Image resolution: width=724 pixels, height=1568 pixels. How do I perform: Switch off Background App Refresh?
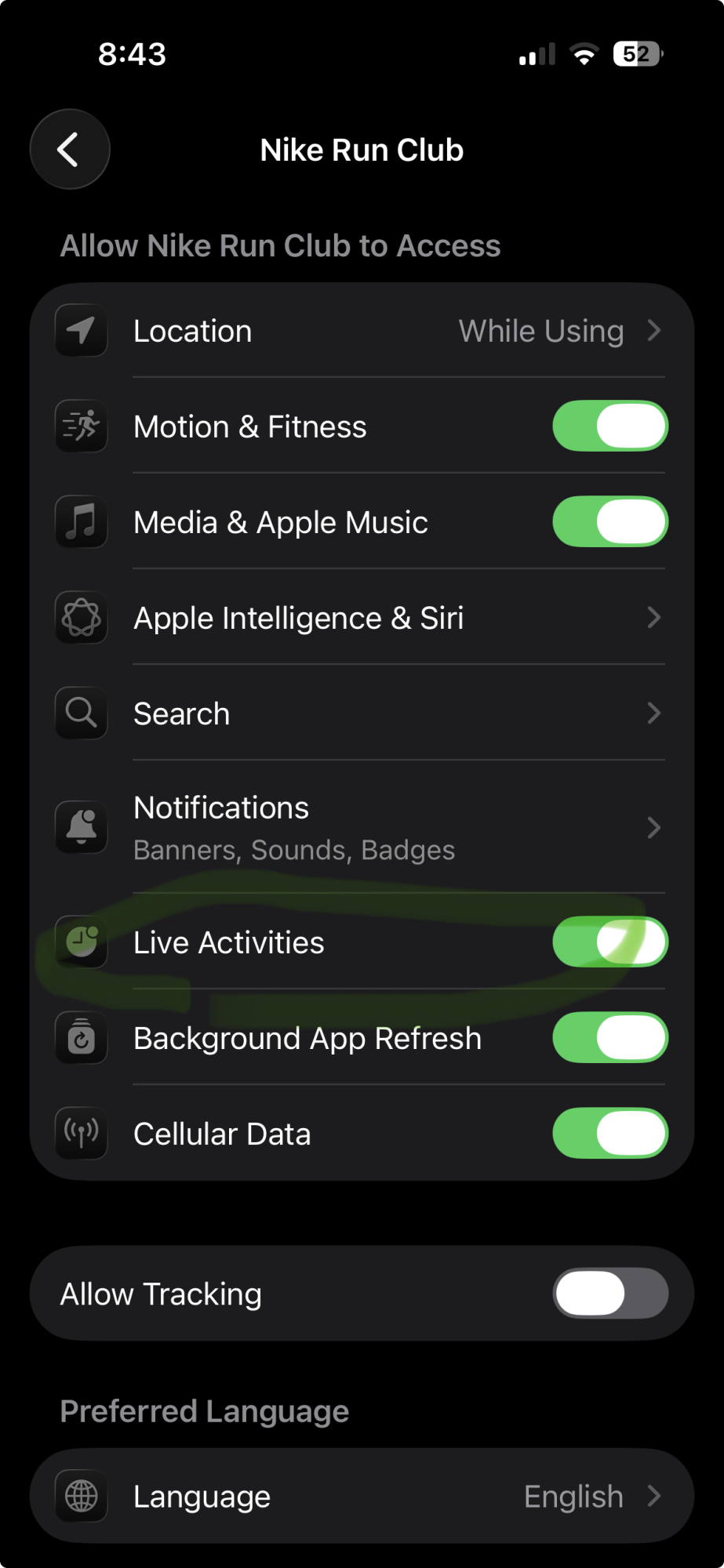[x=609, y=1038]
